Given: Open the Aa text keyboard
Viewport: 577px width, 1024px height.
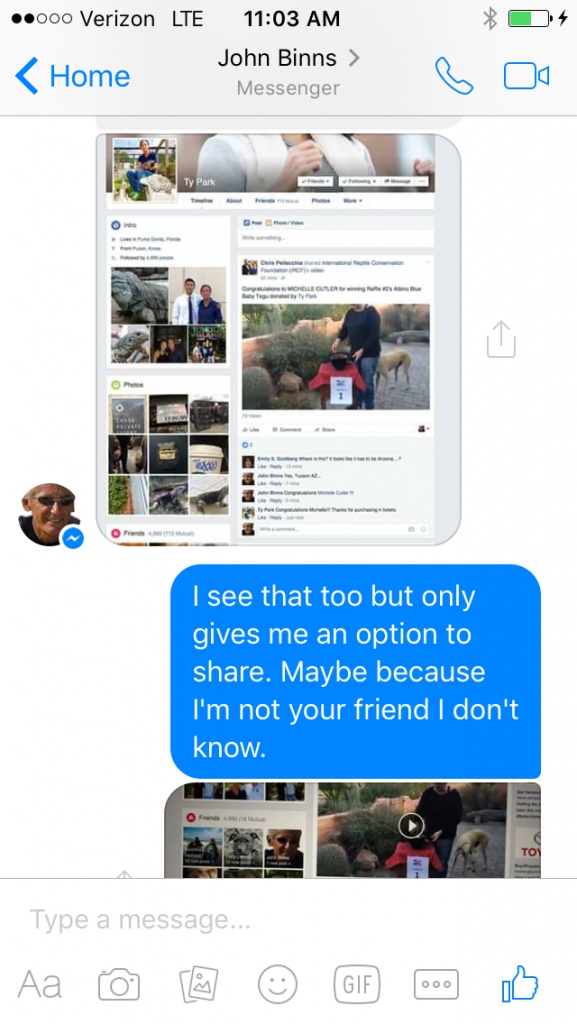Looking at the screenshot, I should (x=40, y=984).
